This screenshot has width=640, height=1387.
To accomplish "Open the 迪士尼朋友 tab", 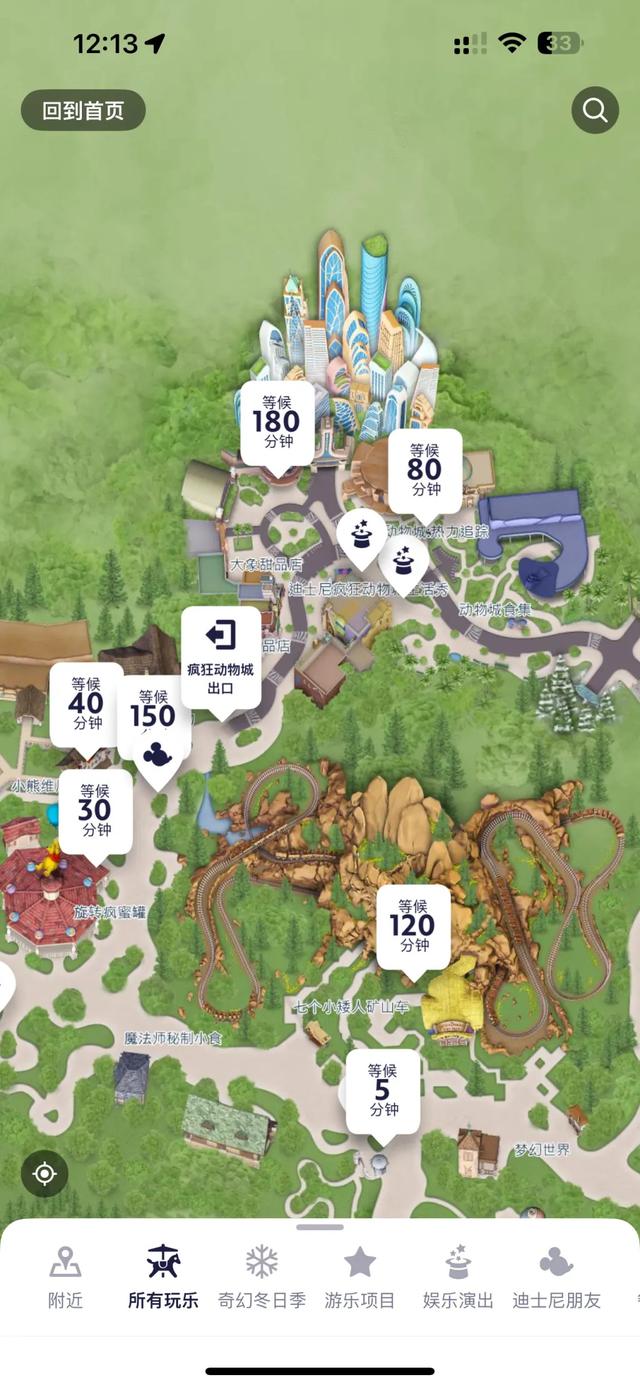I will (556, 1277).
